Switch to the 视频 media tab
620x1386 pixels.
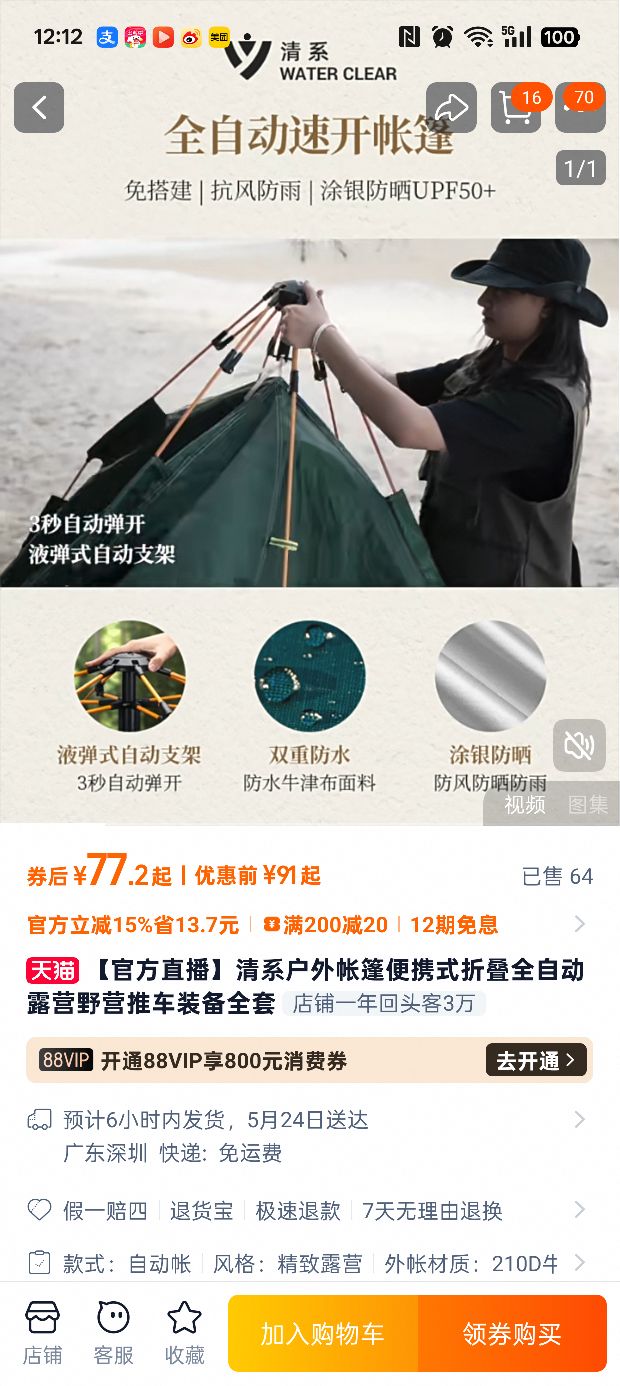coord(524,805)
